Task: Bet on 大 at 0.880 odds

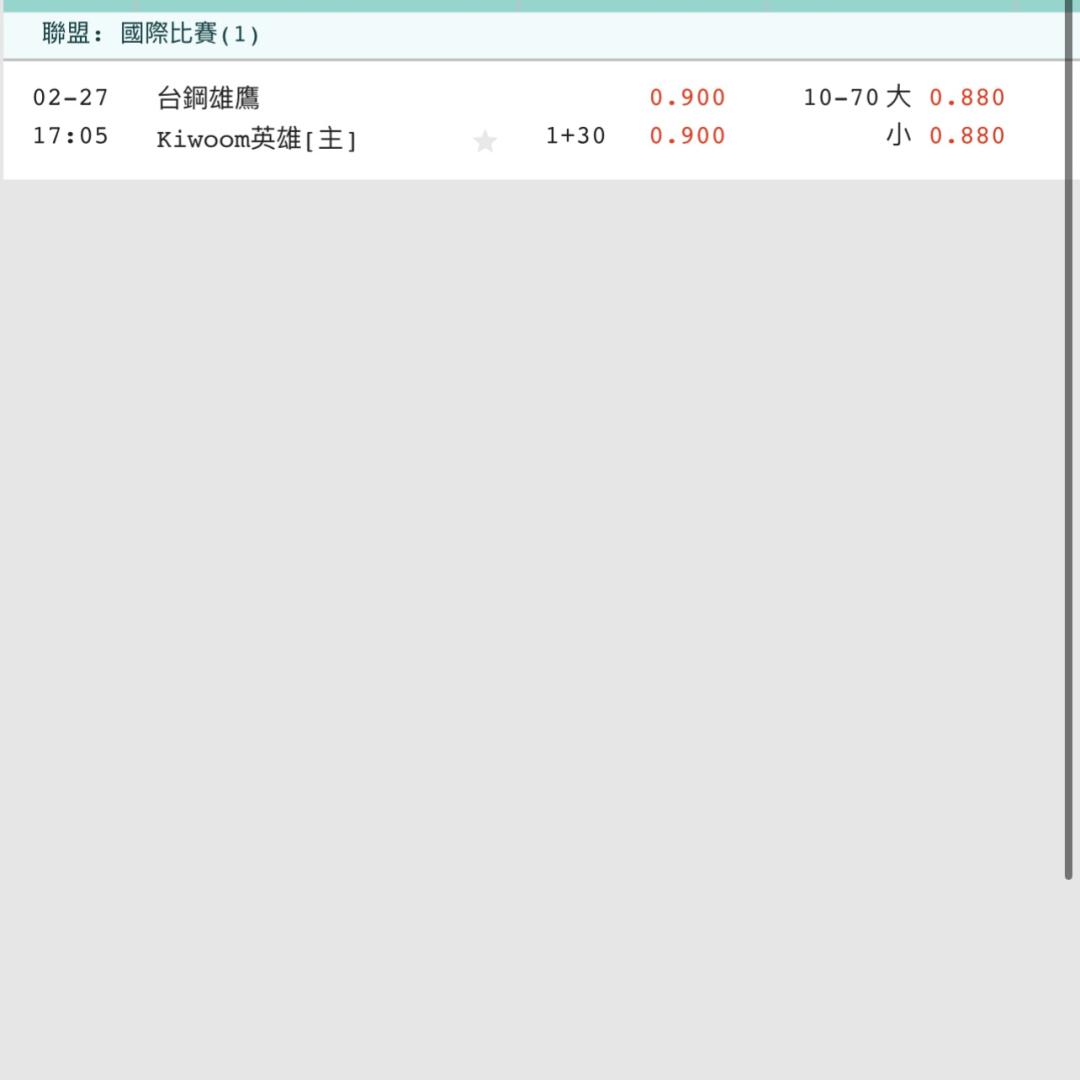Action: pos(966,98)
